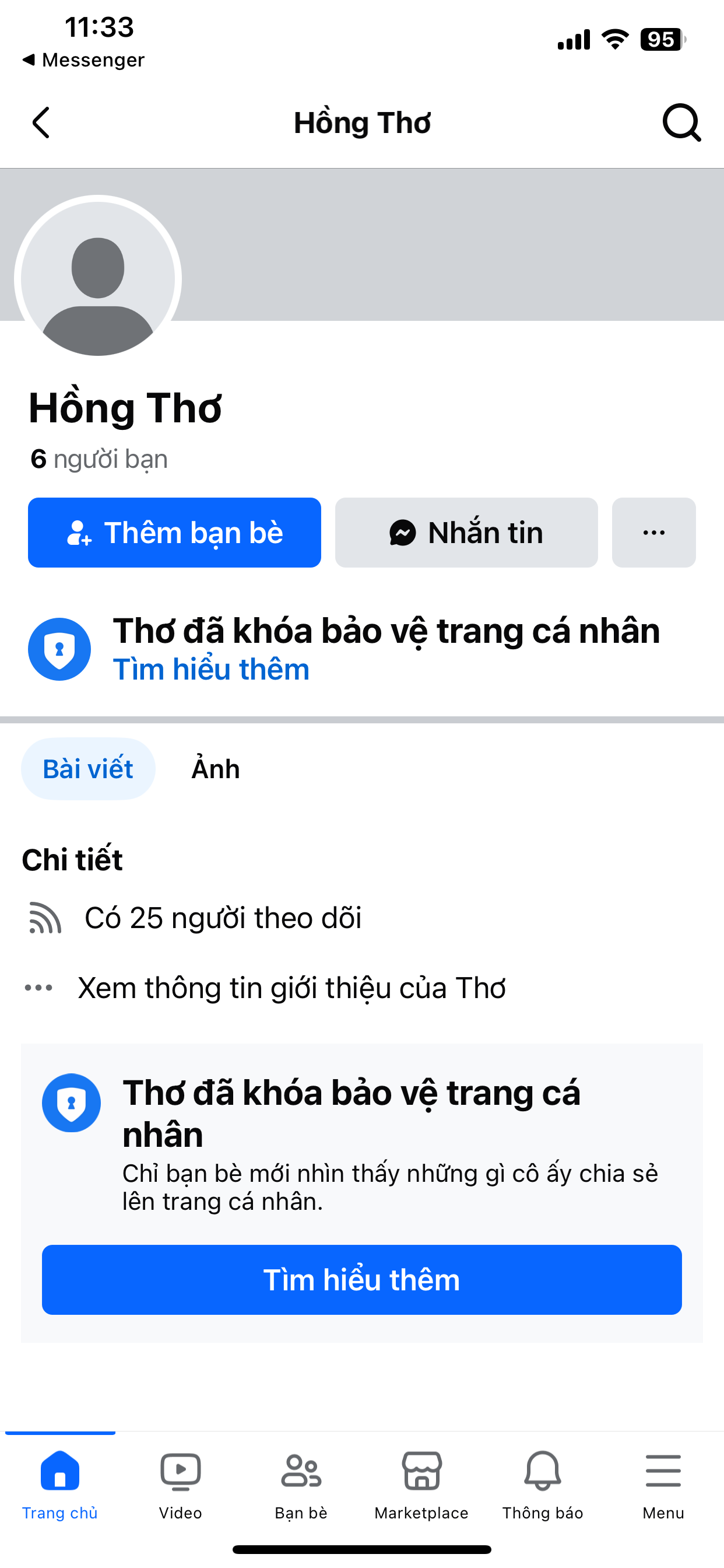Tap Nhắn tin to message Hồng Thơ

coord(466,533)
